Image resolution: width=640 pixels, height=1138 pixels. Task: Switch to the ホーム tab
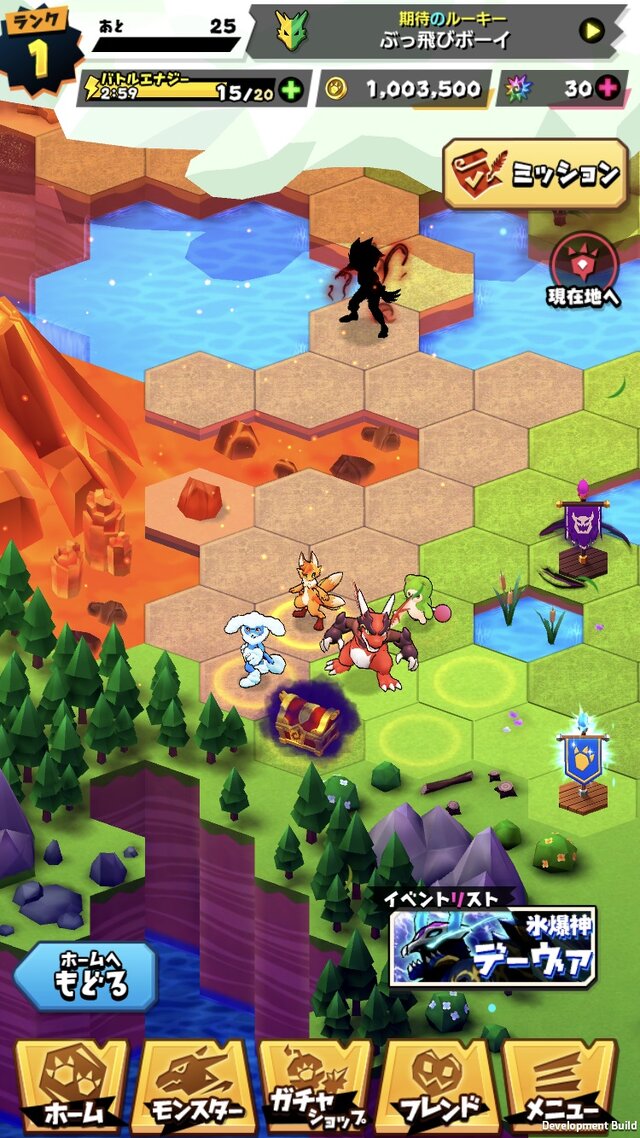[71, 1085]
